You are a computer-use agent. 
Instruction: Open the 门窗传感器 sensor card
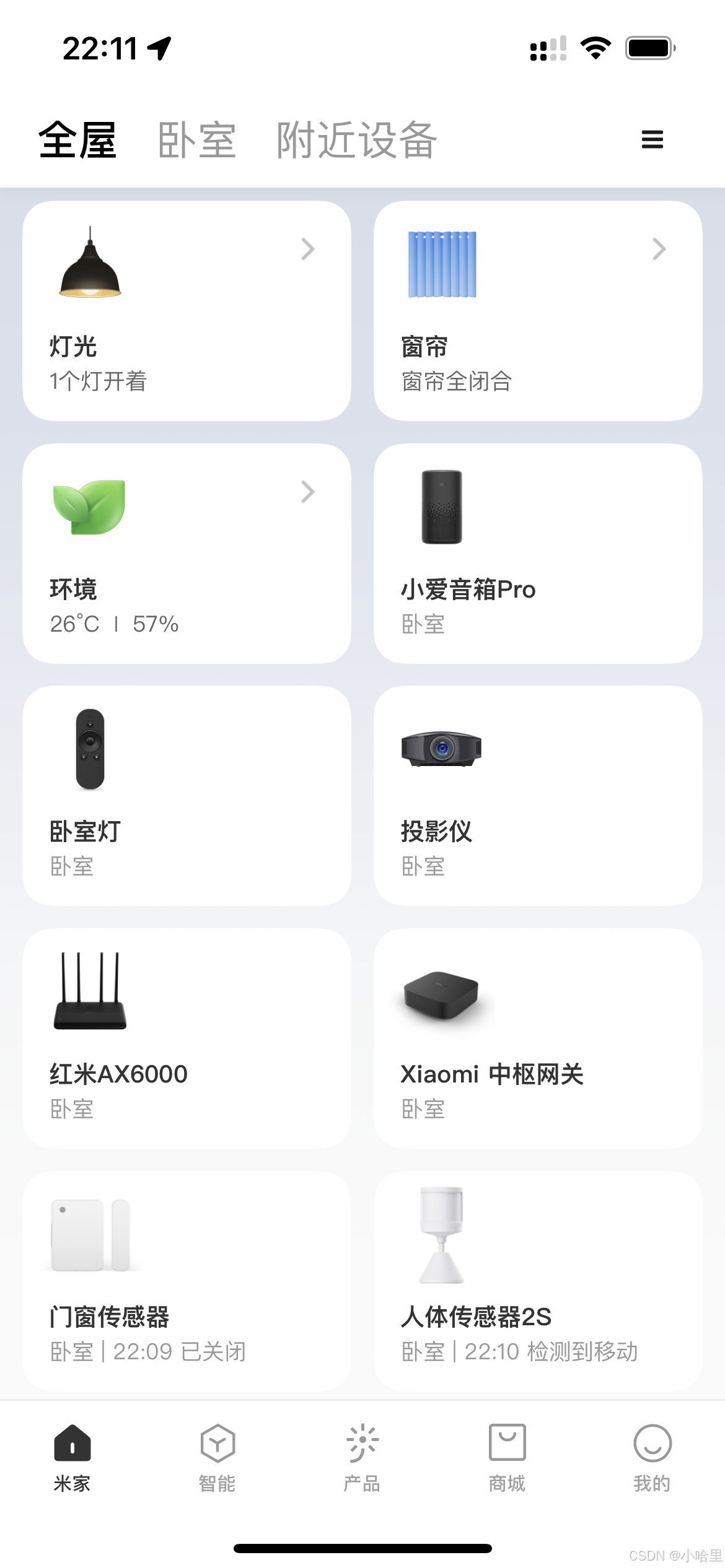tap(187, 1281)
